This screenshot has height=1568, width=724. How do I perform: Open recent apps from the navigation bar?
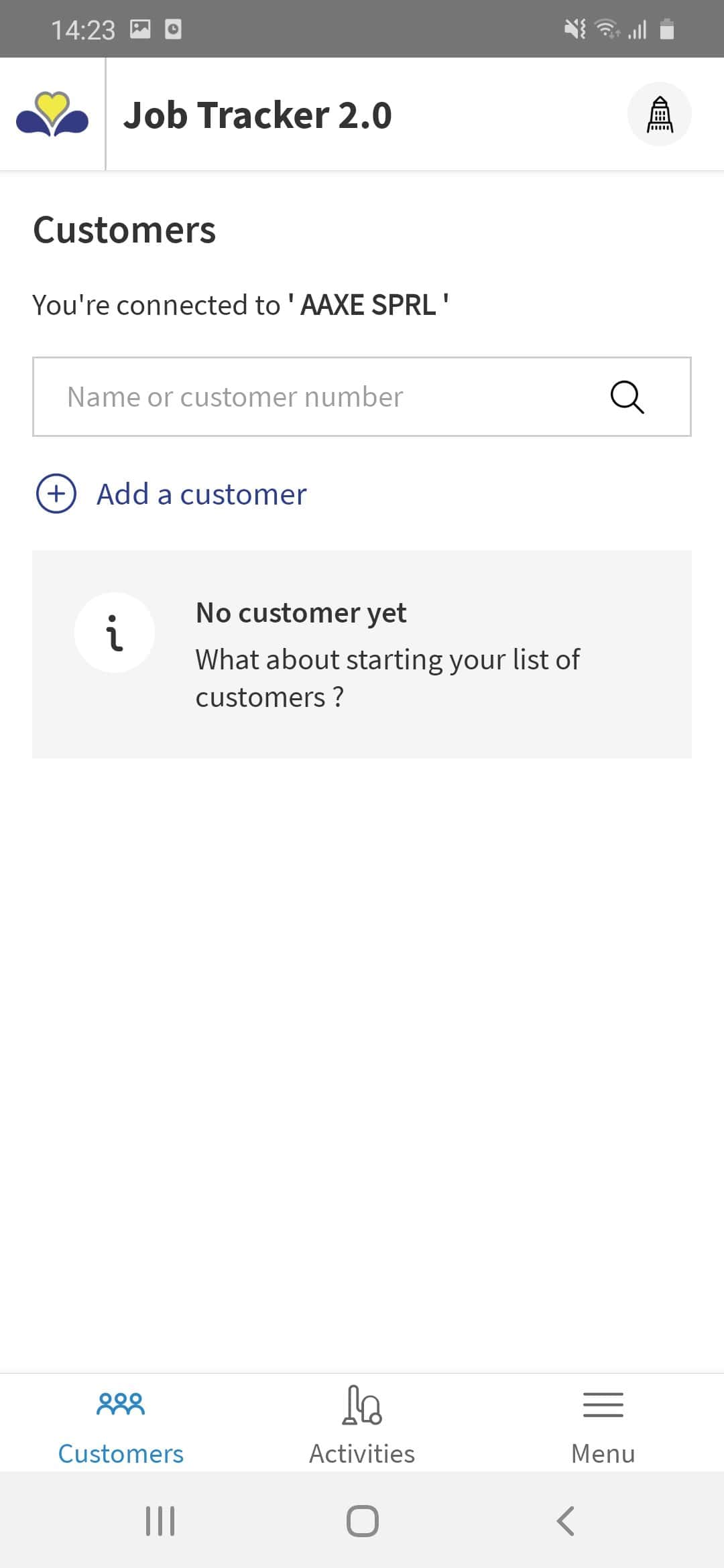pyautogui.click(x=160, y=1521)
